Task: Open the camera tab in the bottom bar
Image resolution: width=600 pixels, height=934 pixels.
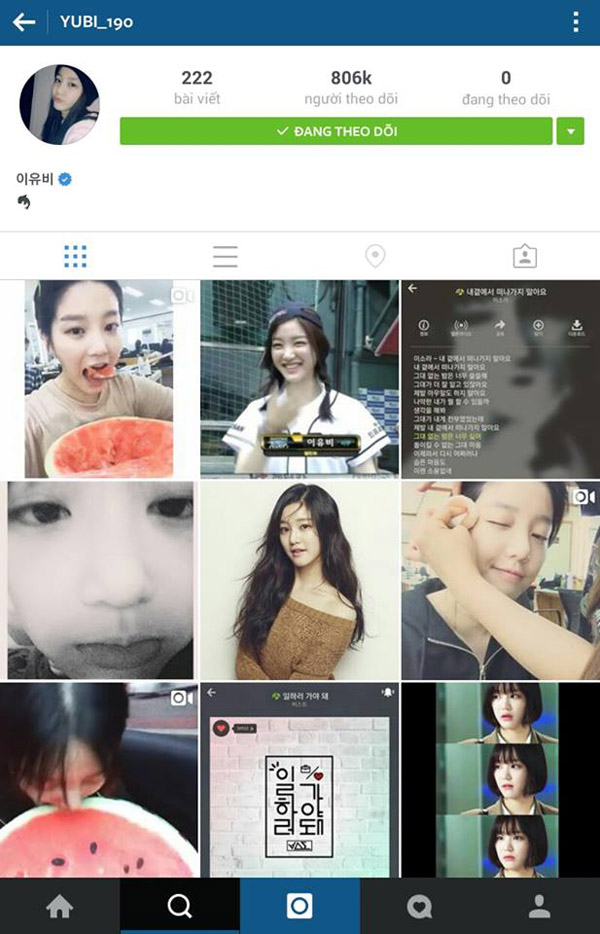Action: (299, 906)
